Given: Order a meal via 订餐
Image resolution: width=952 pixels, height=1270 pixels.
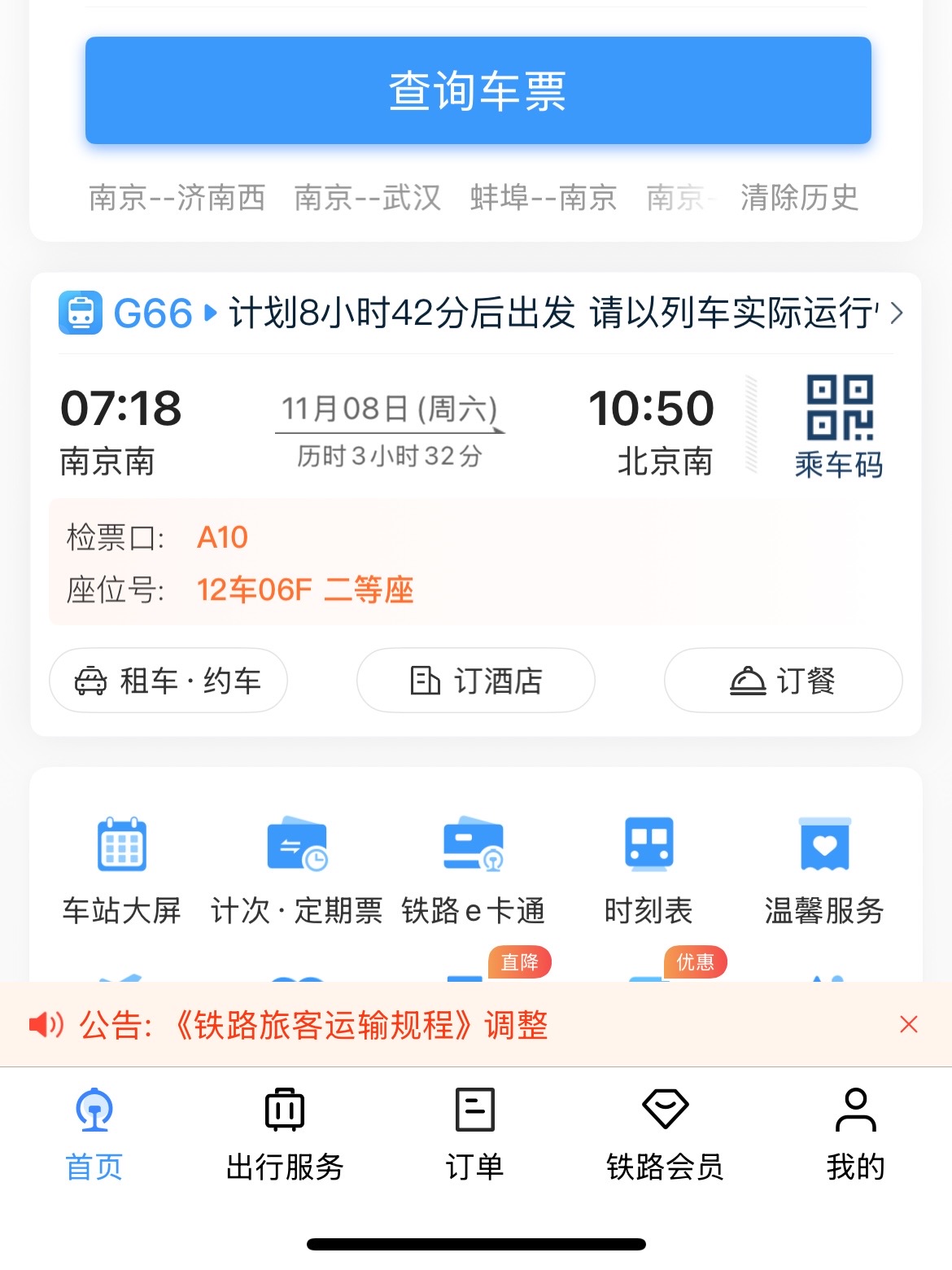Looking at the screenshot, I should tap(784, 681).
